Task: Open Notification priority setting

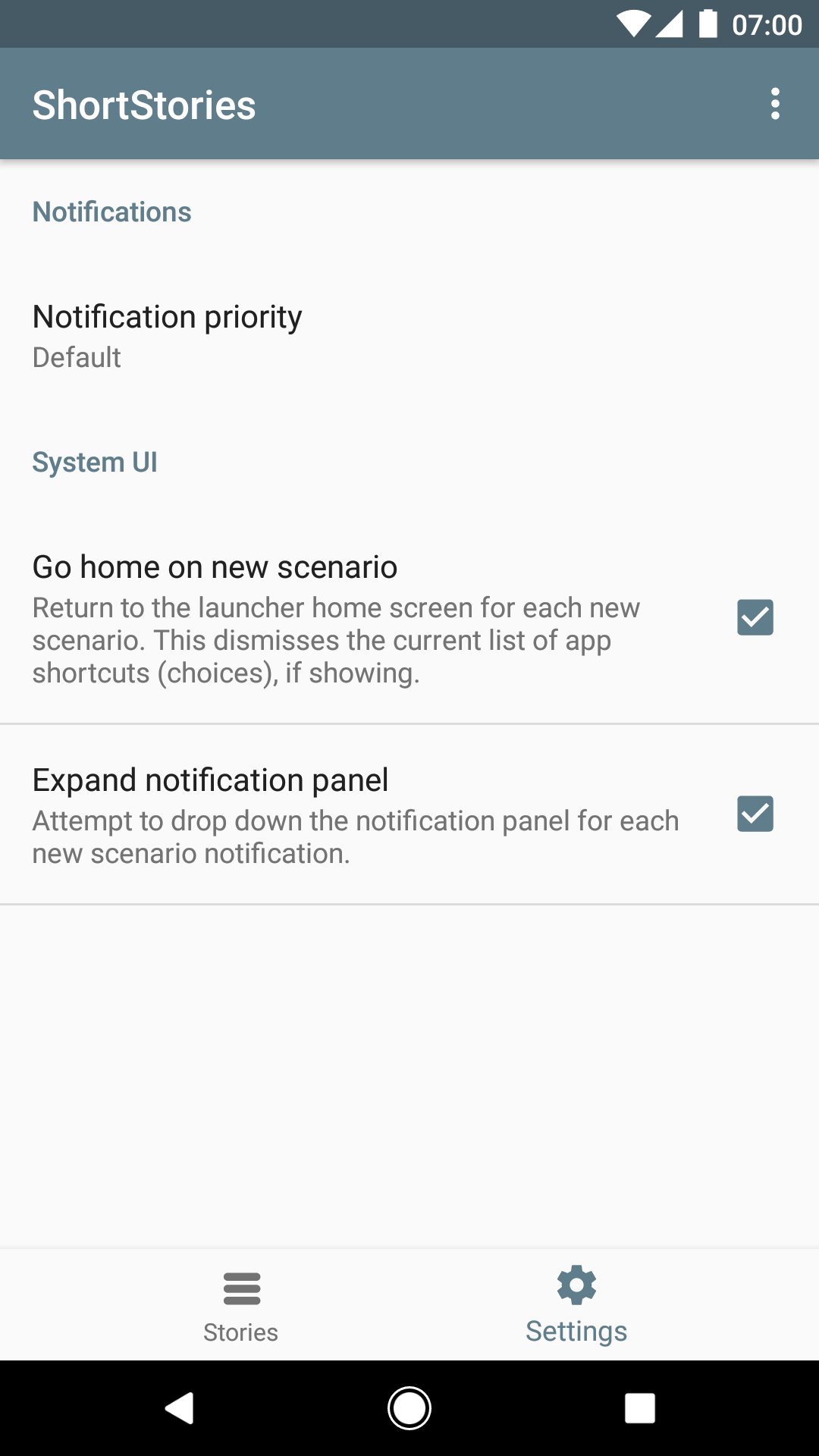Action: pos(409,336)
